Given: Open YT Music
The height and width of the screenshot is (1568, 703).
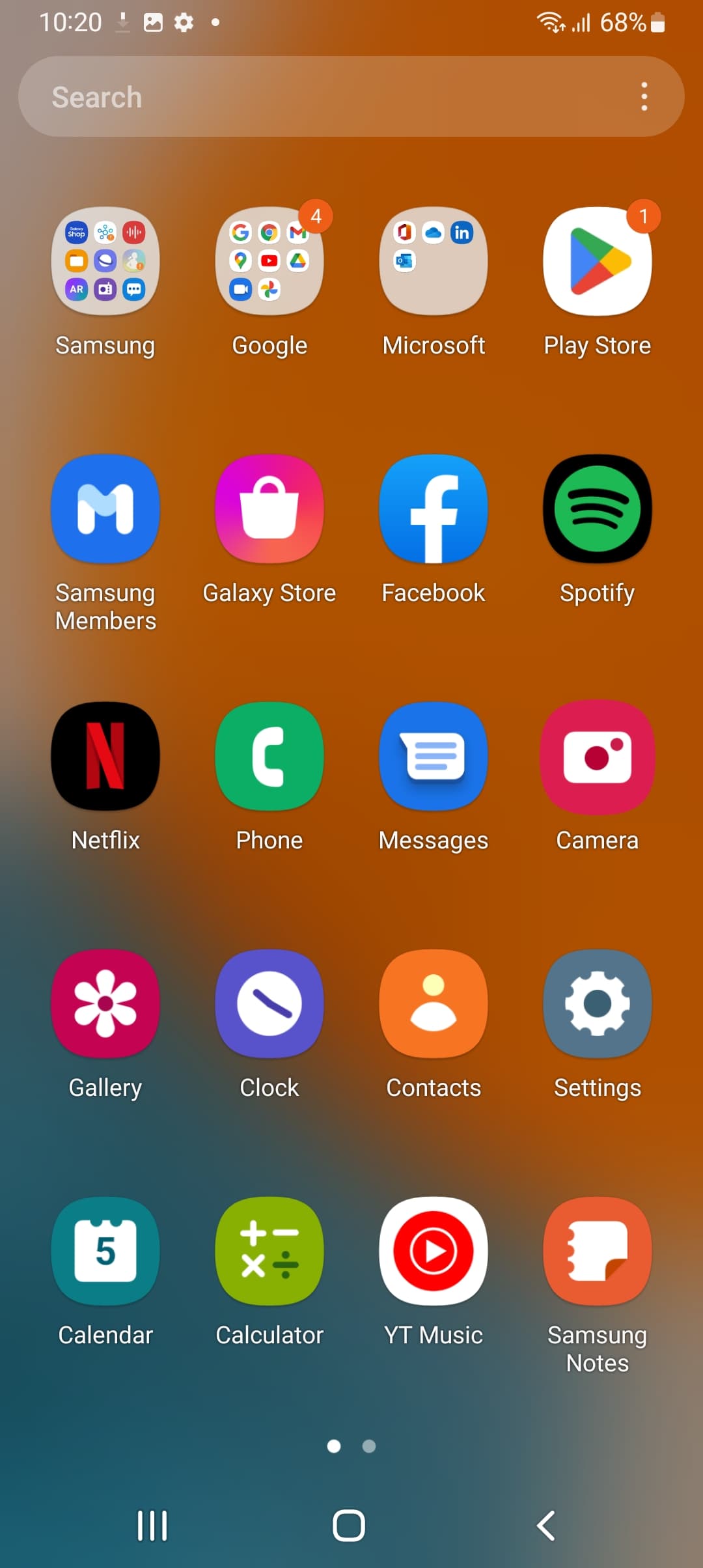Looking at the screenshot, I should pyautogui.click(x=434, y=1251).
